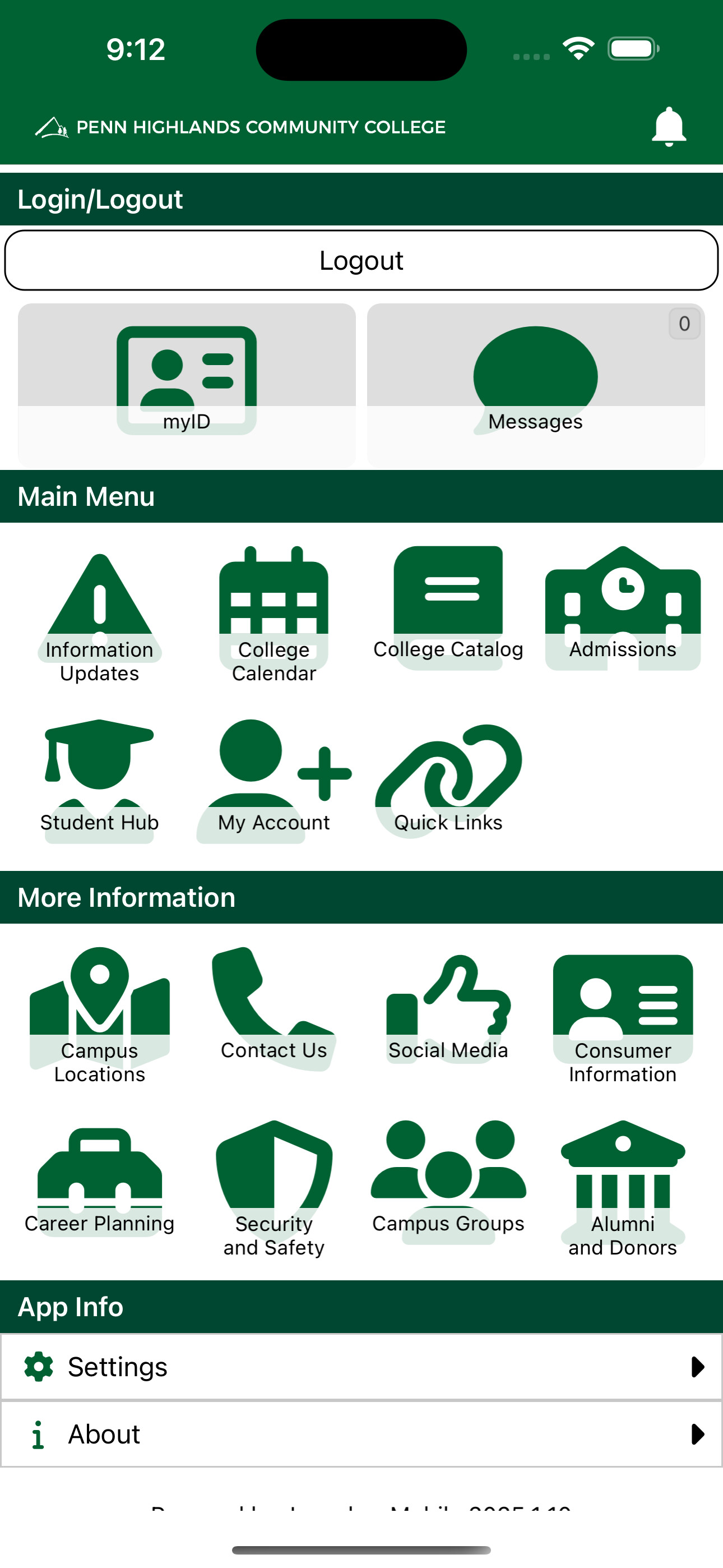The height and width of the screenshot is (1568, 723).
Task: Select the My Account icon
Action: pos(274,770)
